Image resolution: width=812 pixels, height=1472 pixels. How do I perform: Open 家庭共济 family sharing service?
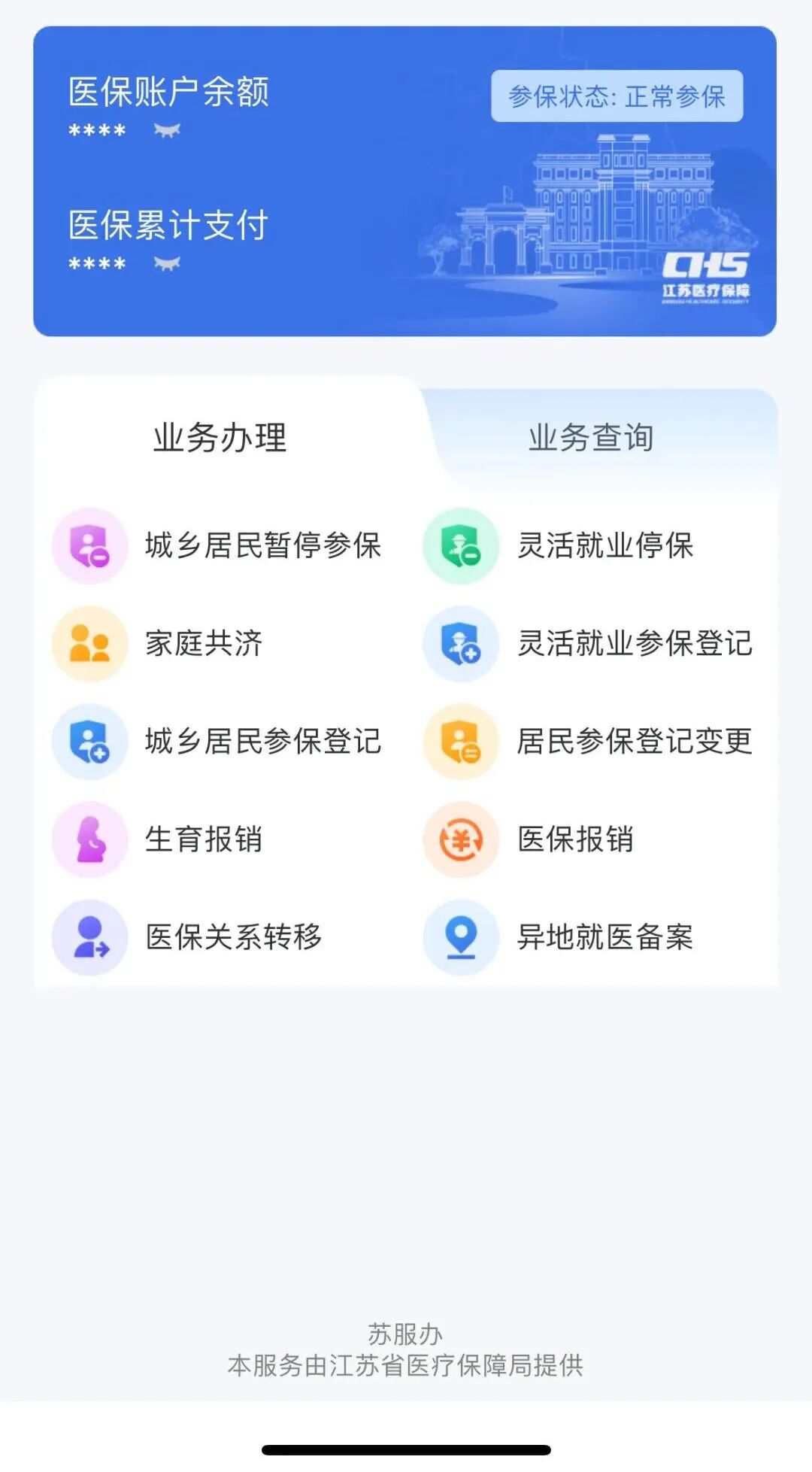pyautogui.click(x=89, y=645)
